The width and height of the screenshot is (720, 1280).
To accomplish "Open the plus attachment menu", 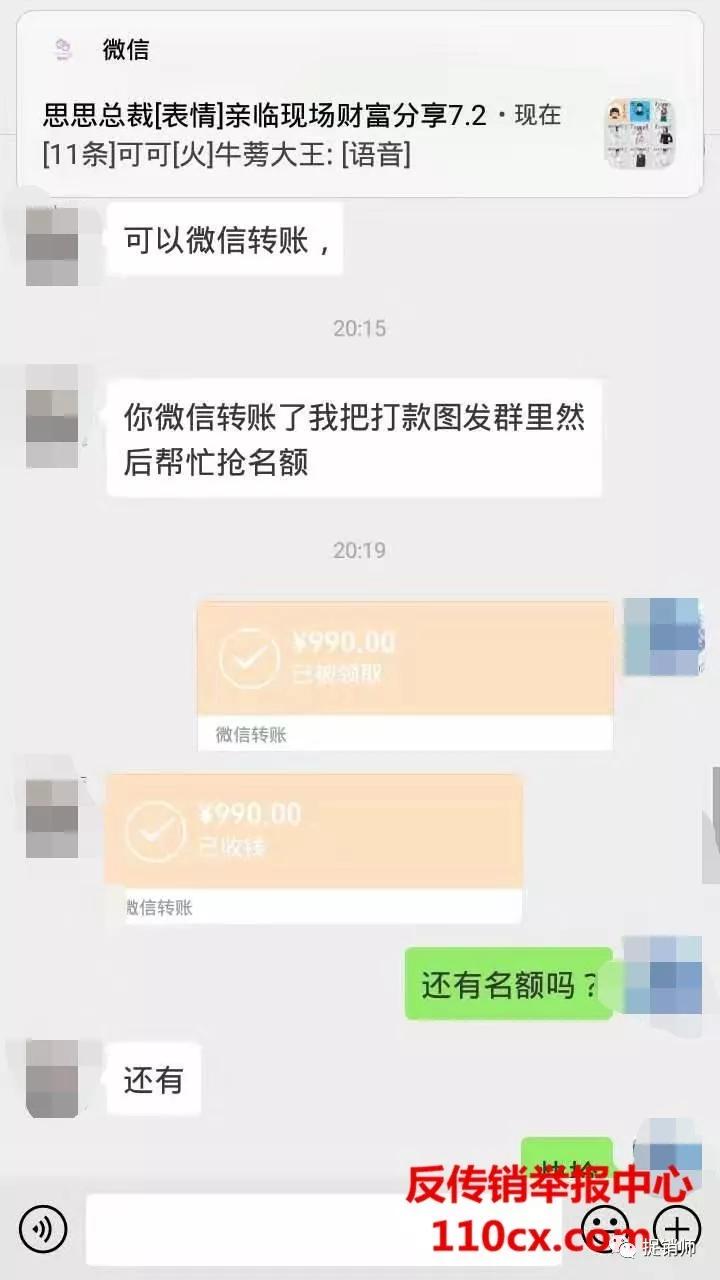I will (676, 1226).
